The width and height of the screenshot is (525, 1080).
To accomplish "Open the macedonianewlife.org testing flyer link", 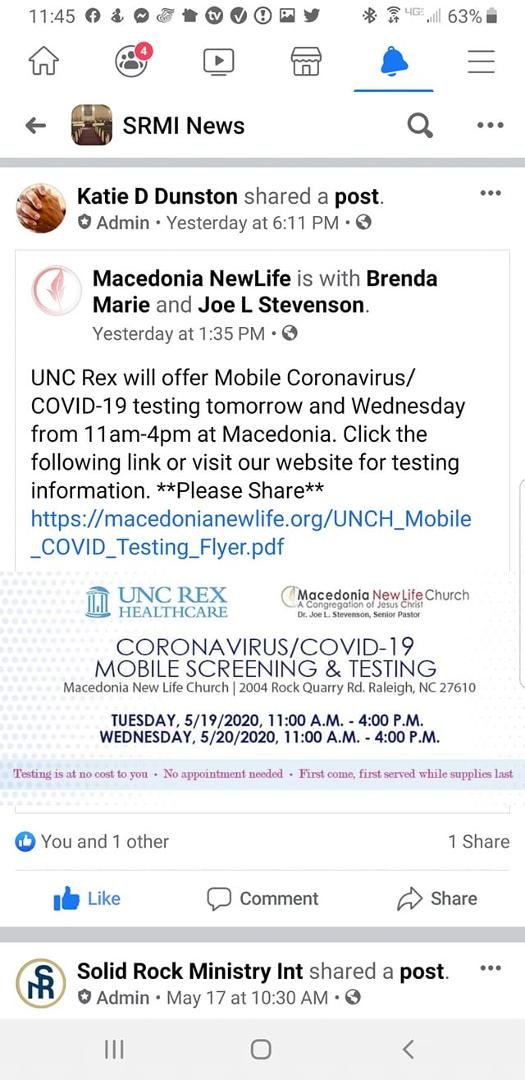I will pos(251,533).
